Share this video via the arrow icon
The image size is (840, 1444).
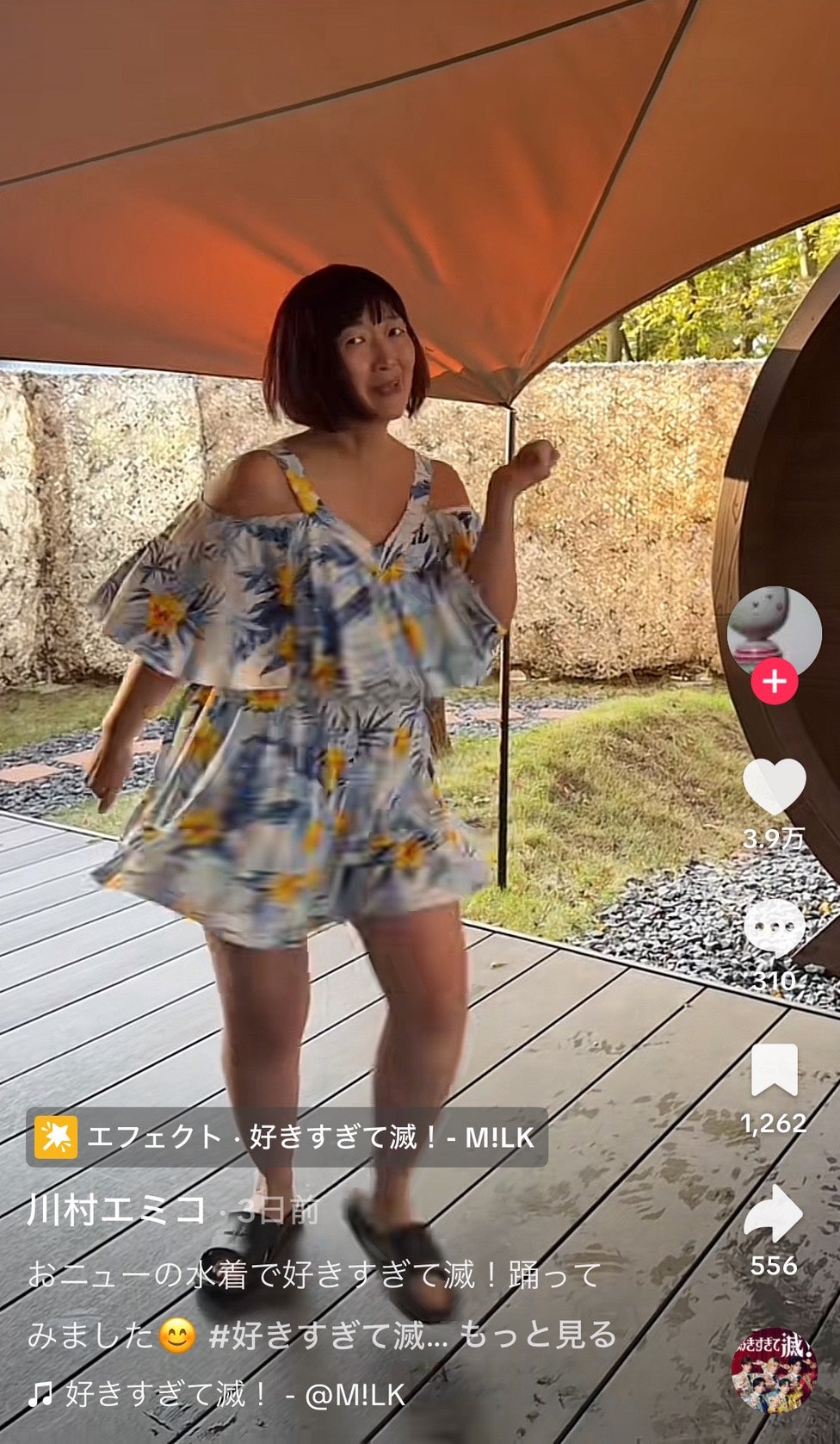pyautogui.click(x=774, y=1212)
